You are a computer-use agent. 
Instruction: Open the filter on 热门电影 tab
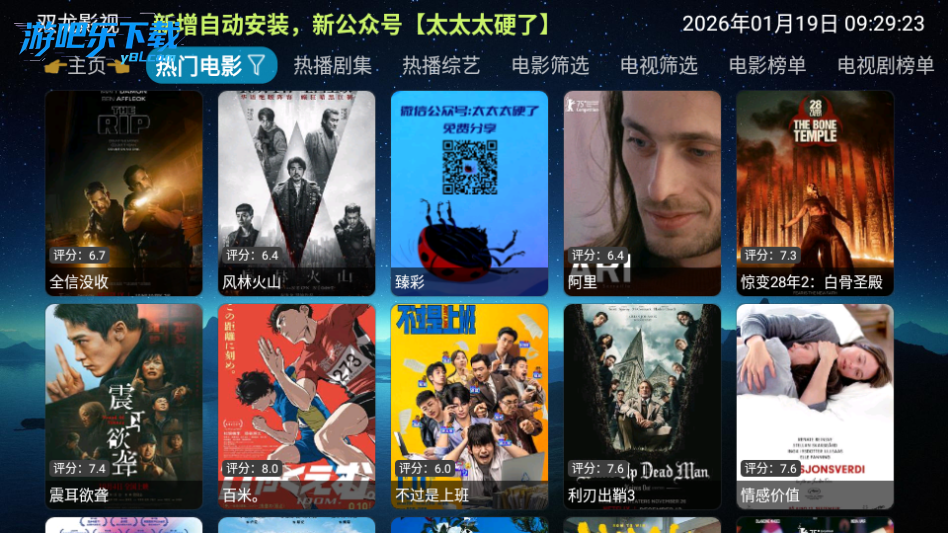point(257,66)
